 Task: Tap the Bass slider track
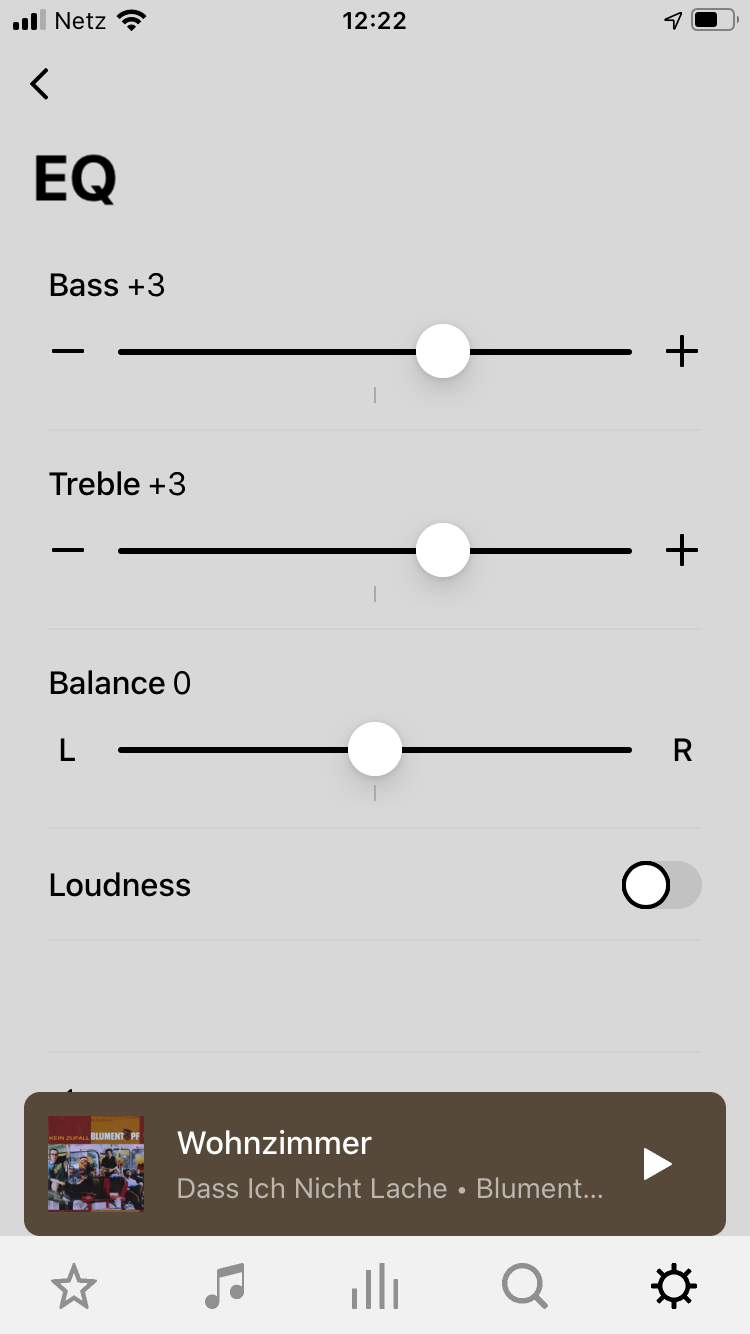[375, 352]
